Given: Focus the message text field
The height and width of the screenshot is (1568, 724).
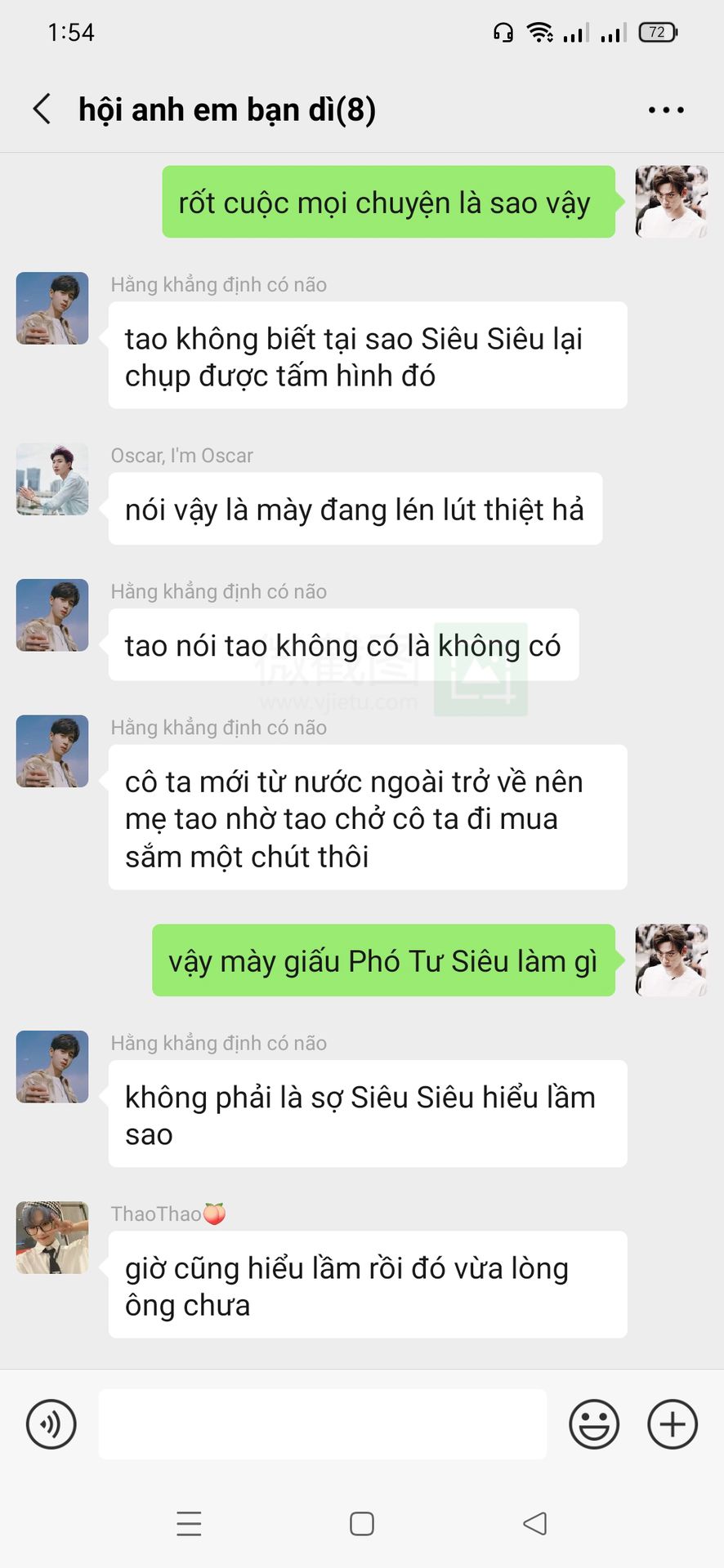Looking at the screenshot, I should [x=323, y=1424].
